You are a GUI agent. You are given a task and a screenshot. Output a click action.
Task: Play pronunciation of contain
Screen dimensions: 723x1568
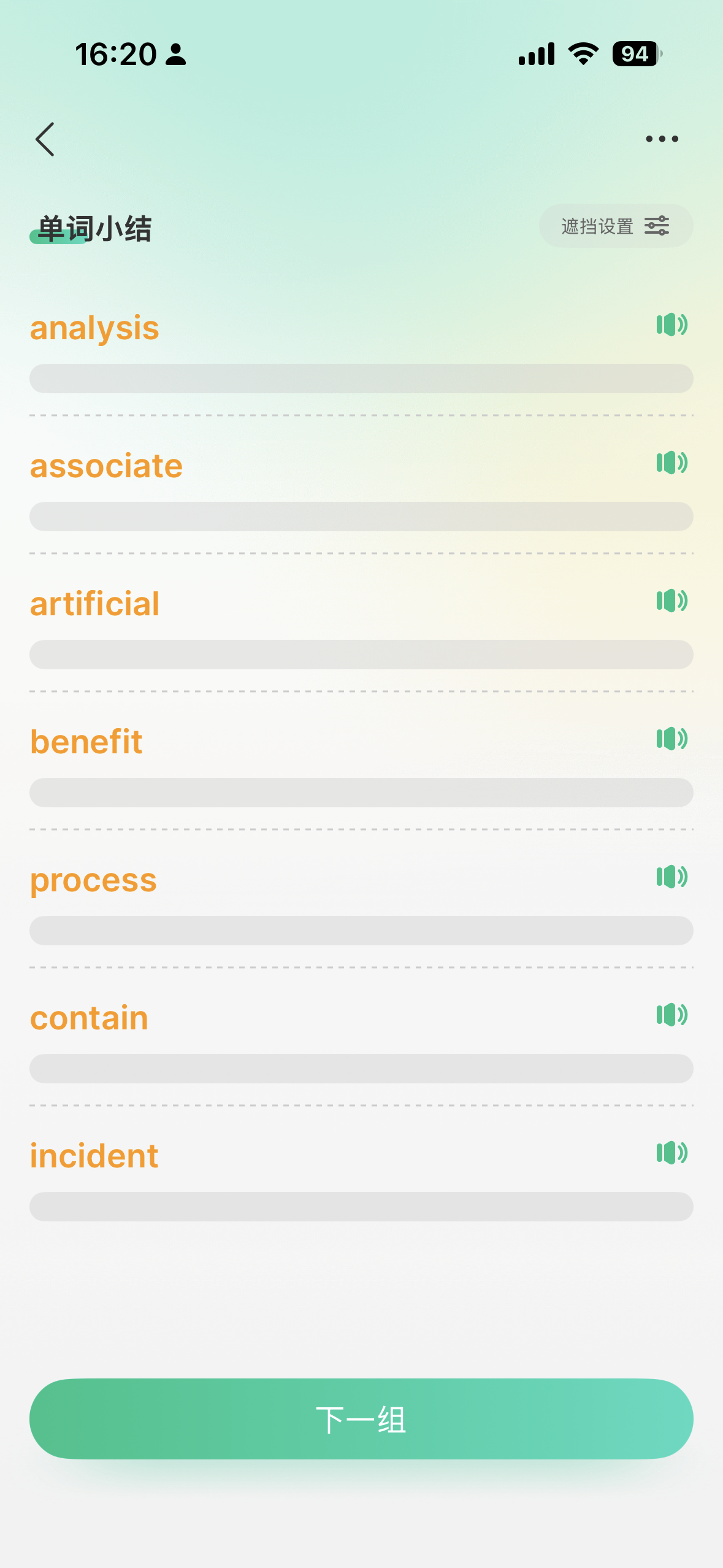[672, 1015]
